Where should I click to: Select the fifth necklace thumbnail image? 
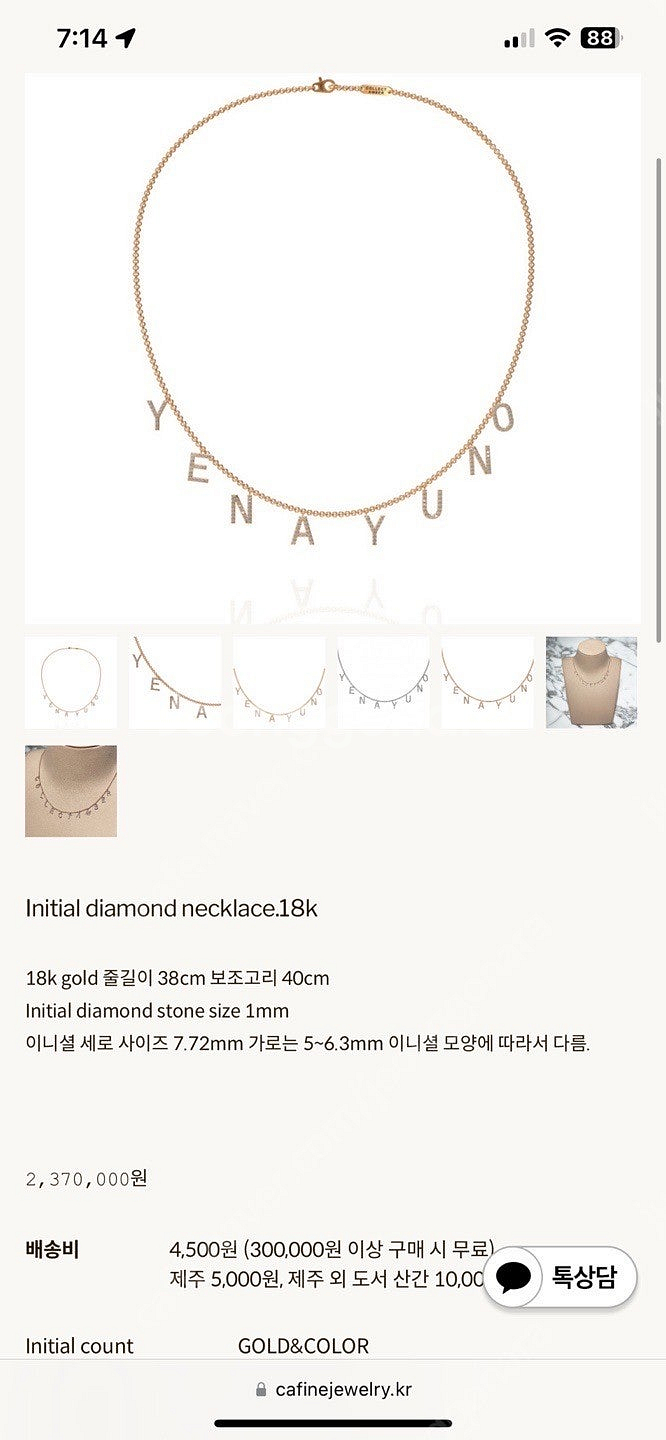pyautogui.click(x=487, y=682)
